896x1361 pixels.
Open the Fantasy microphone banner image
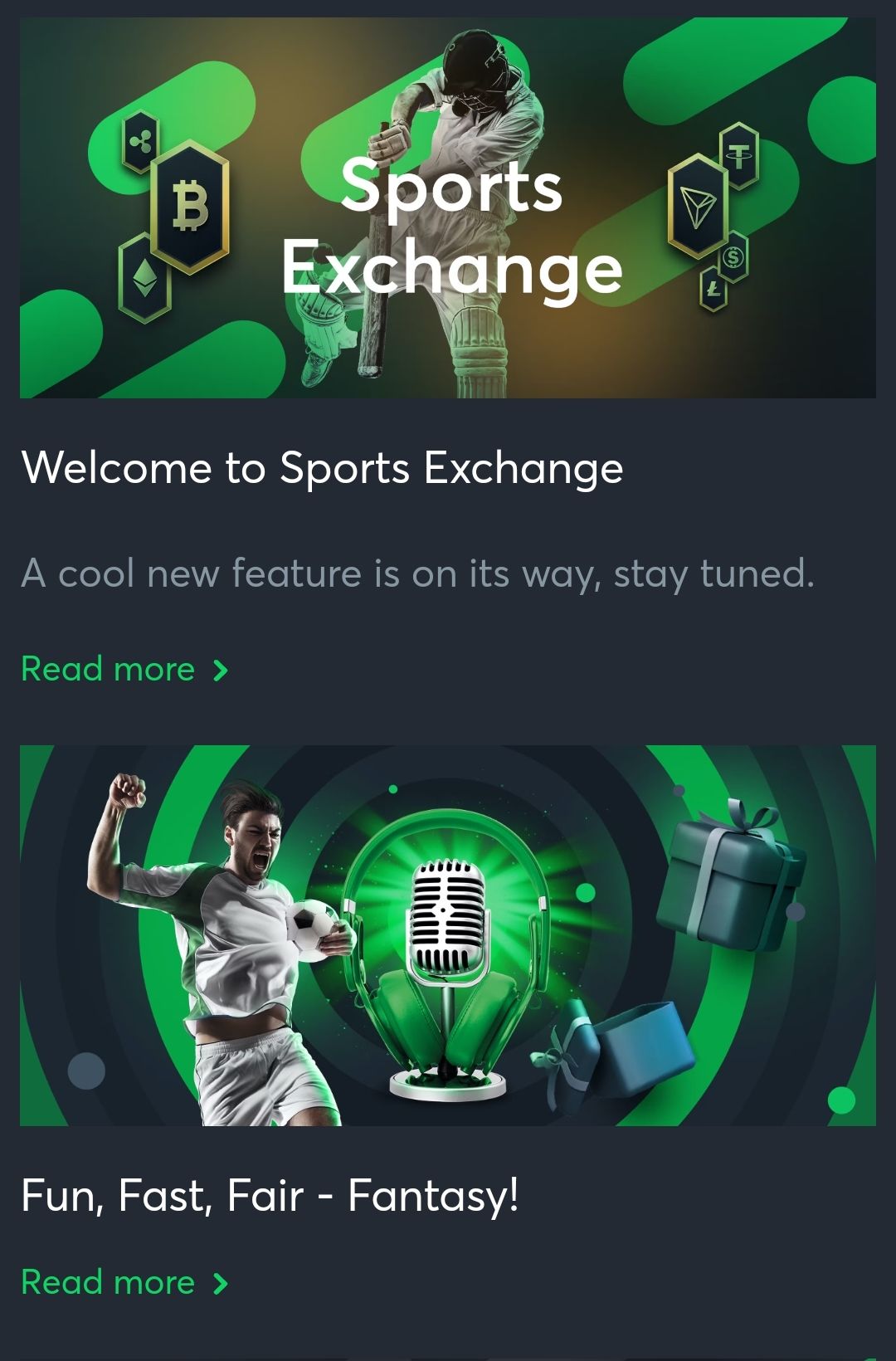pos(448,935)
